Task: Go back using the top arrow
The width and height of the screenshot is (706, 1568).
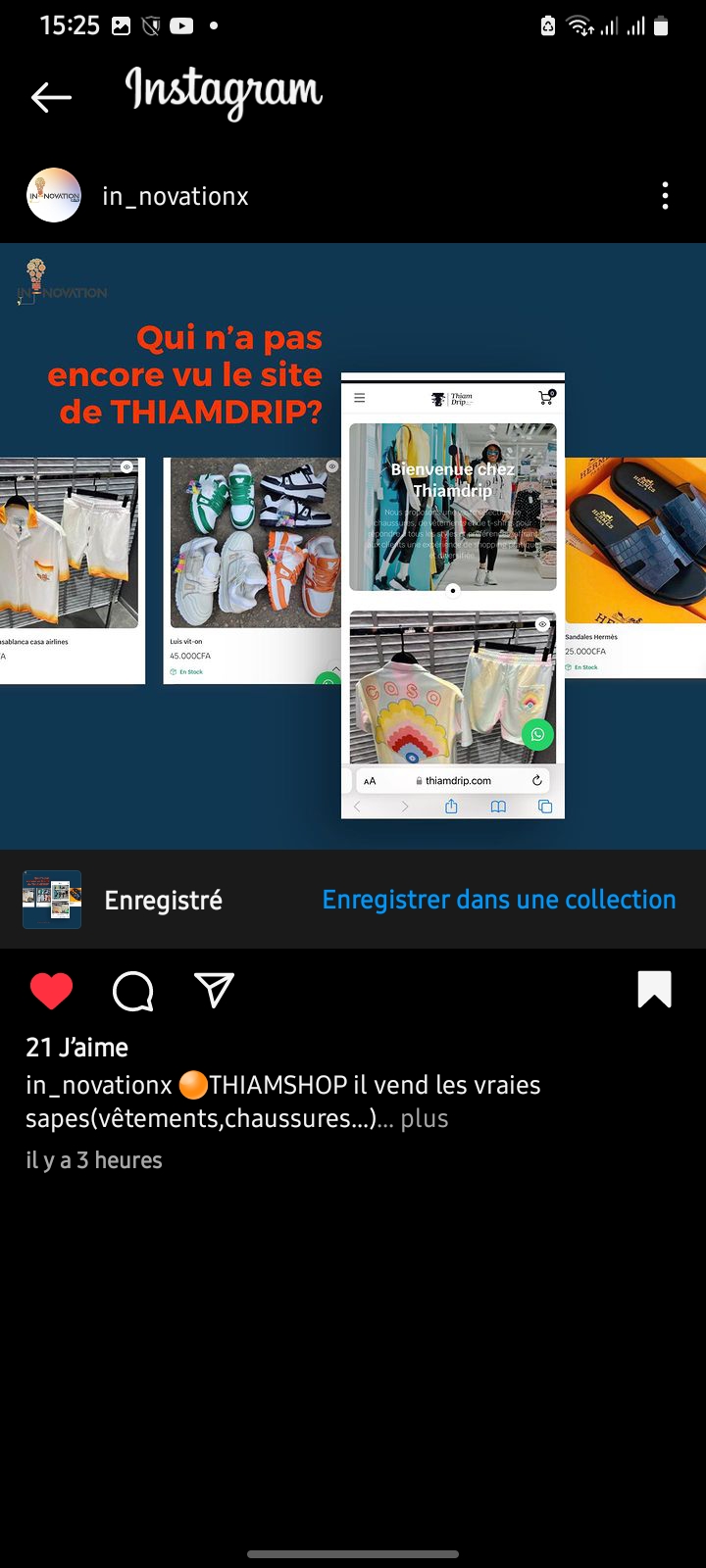Action: [x=51, y=97]
